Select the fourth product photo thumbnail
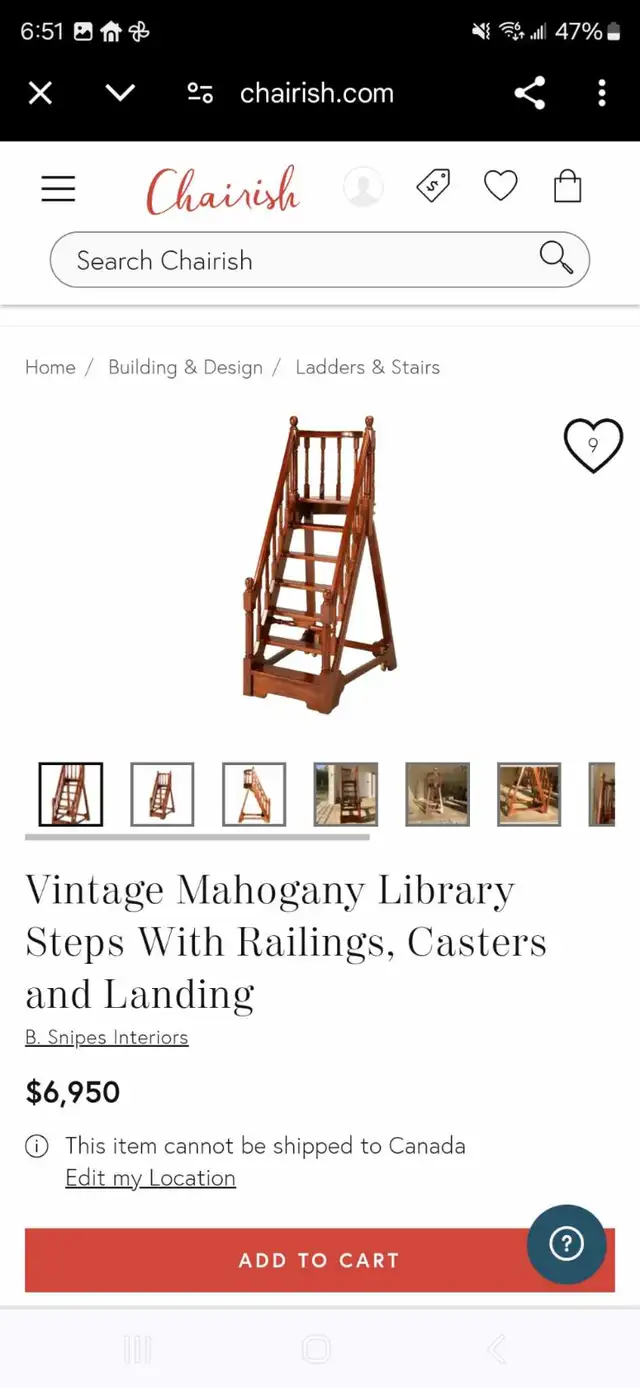 pos(346,794)
